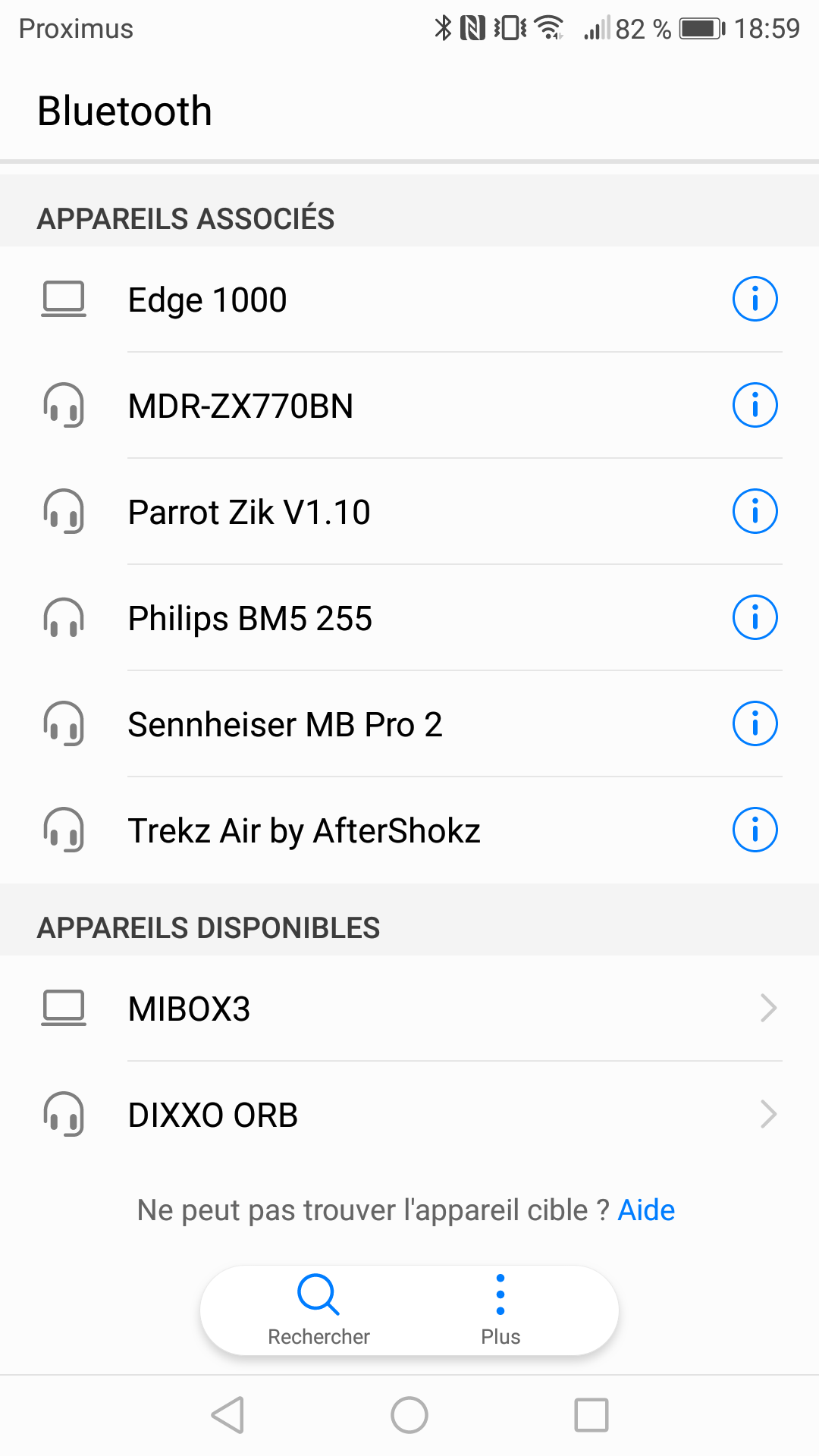The image size is (819, 1456).
Task: Connect to paired device Edge 1000
Action: [x=364, y=300]
